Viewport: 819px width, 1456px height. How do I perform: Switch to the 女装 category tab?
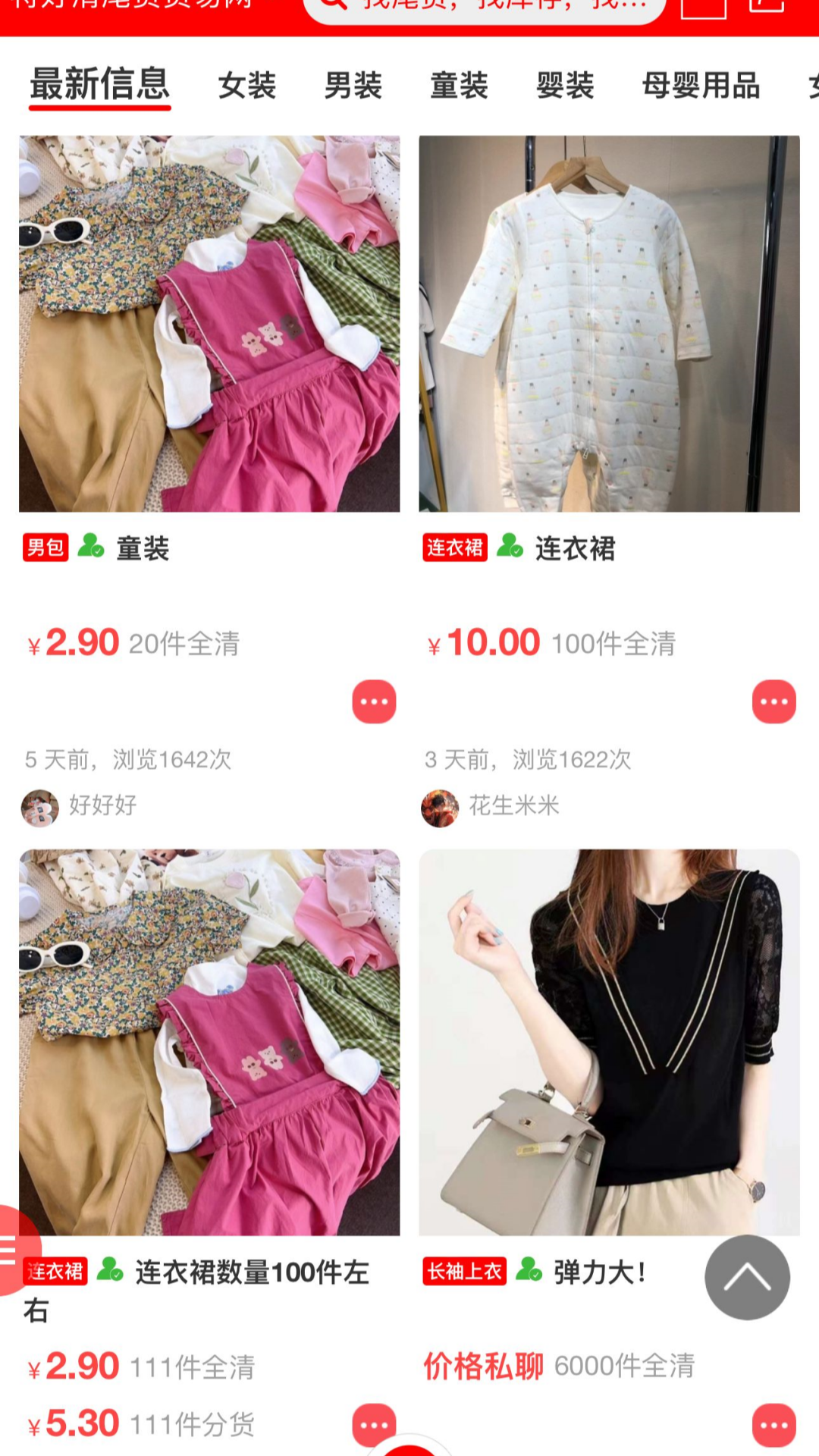click(246, 86)
